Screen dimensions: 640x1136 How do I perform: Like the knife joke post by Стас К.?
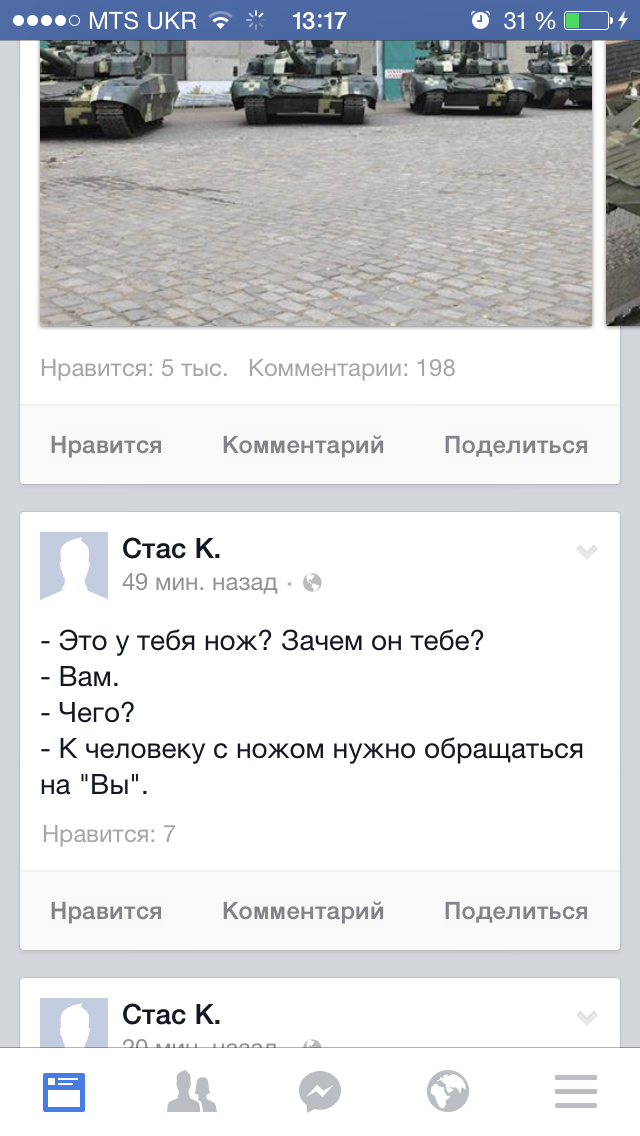106,911
